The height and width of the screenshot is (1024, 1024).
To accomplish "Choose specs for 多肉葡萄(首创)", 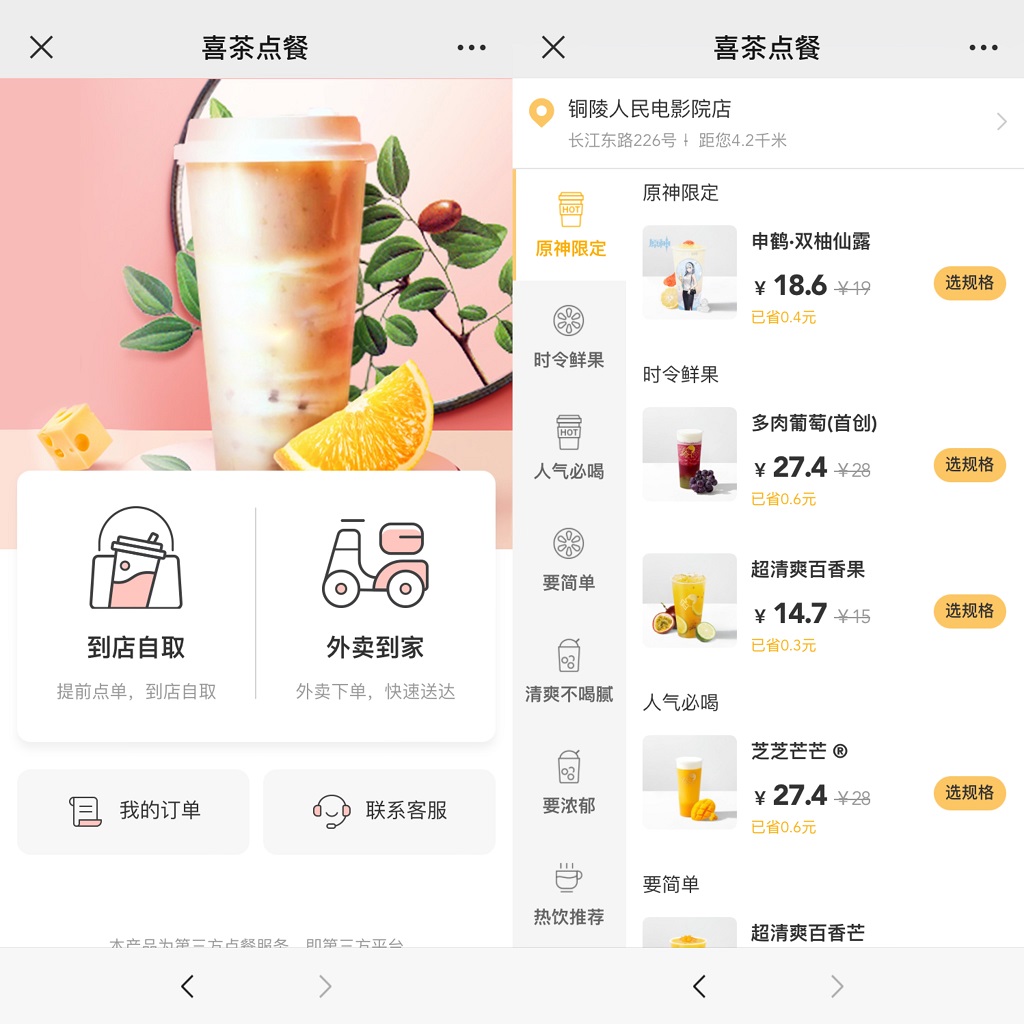I will 969,465.
